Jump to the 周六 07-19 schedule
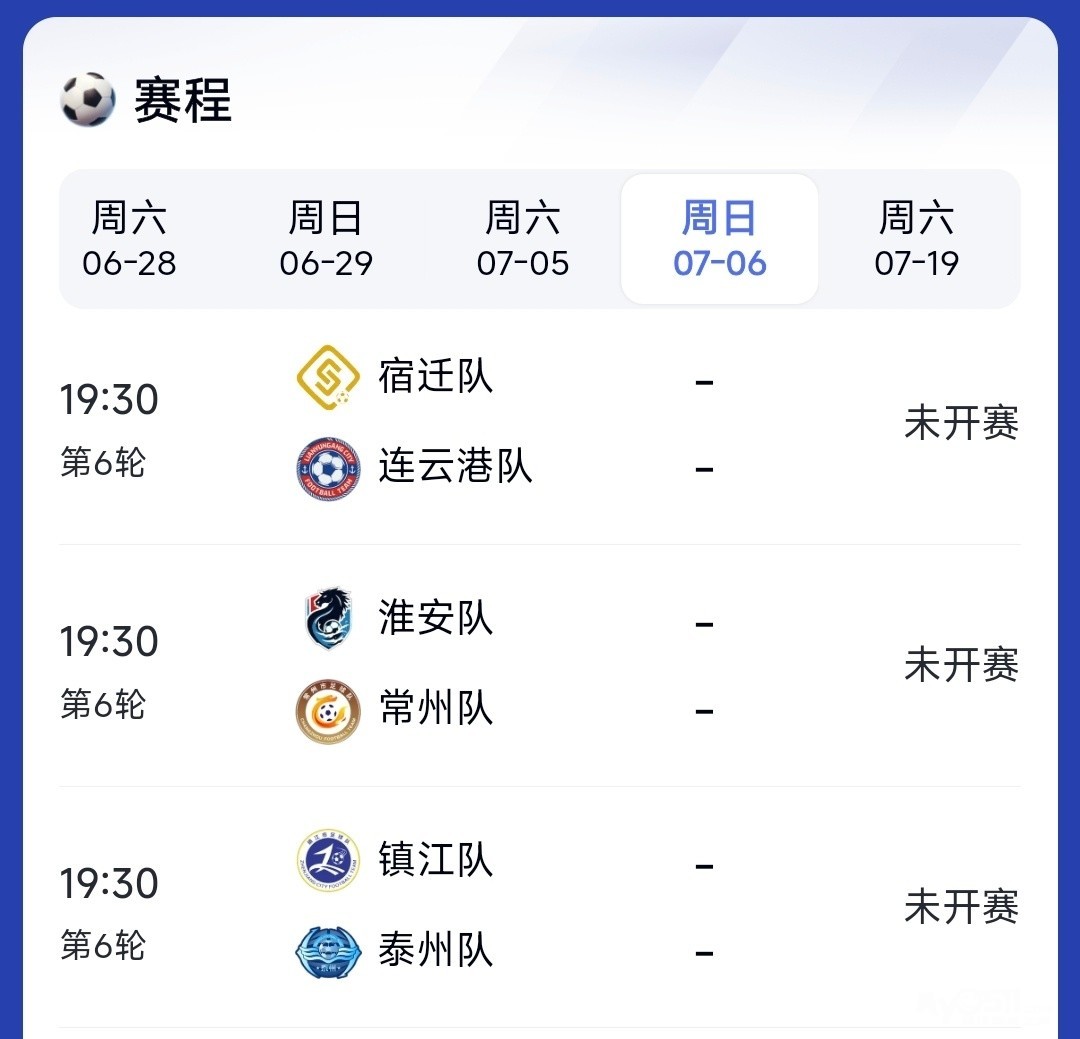Image resolution: width=1080 pixels, height=1039 pixels. click(x=916, y=239)
